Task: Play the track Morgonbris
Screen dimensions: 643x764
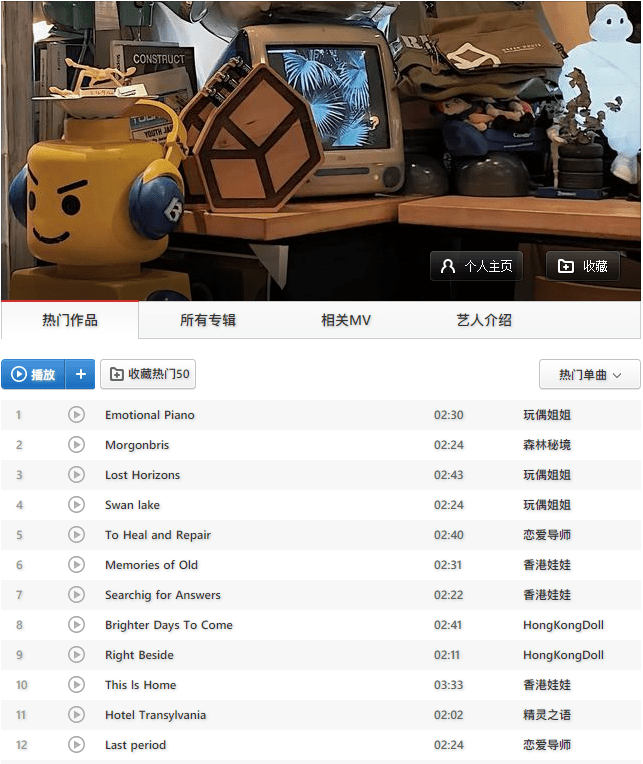Action: pyautogui.click(x=76, y=445)
